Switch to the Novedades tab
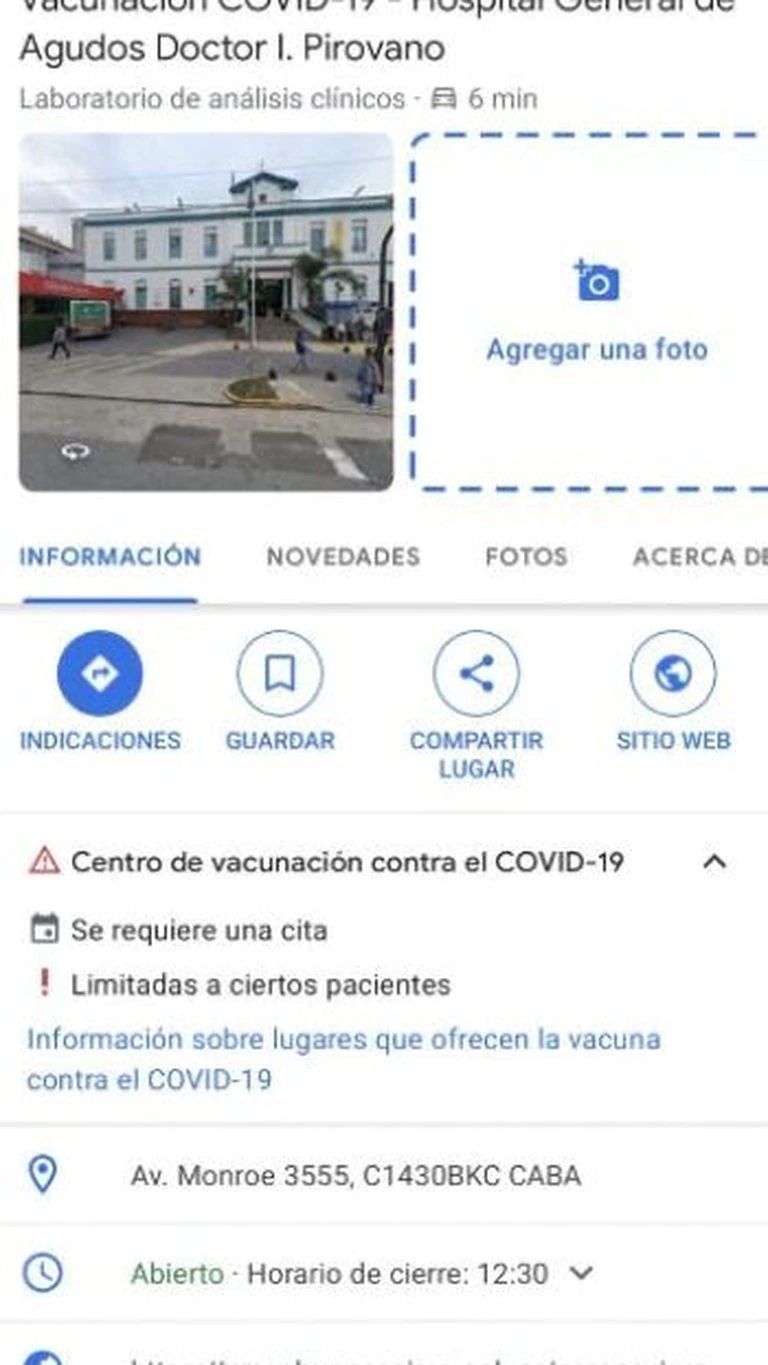 coord(343,557)
